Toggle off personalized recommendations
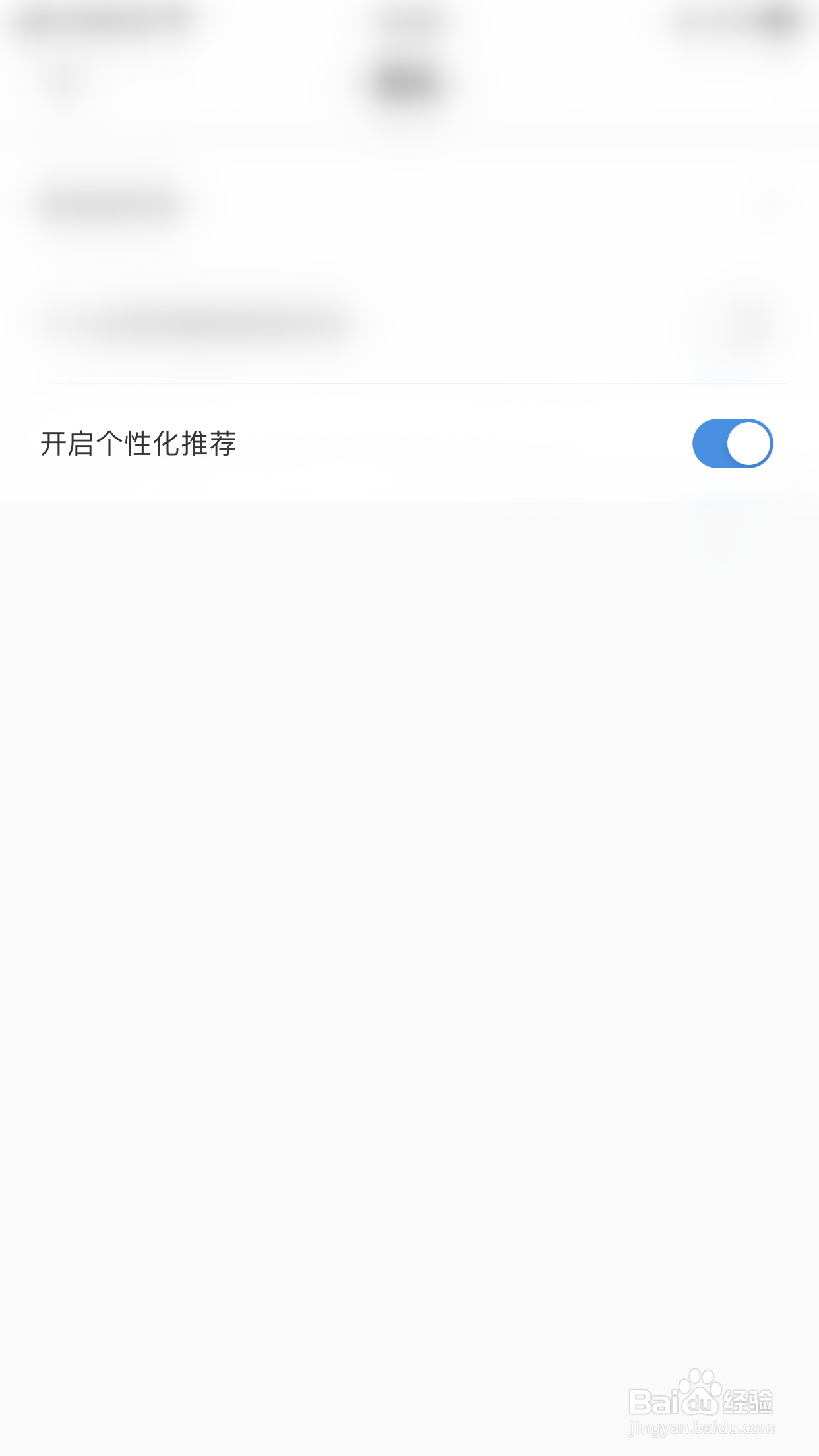Screen dimensions: 819x1456 tap(732, 443)
